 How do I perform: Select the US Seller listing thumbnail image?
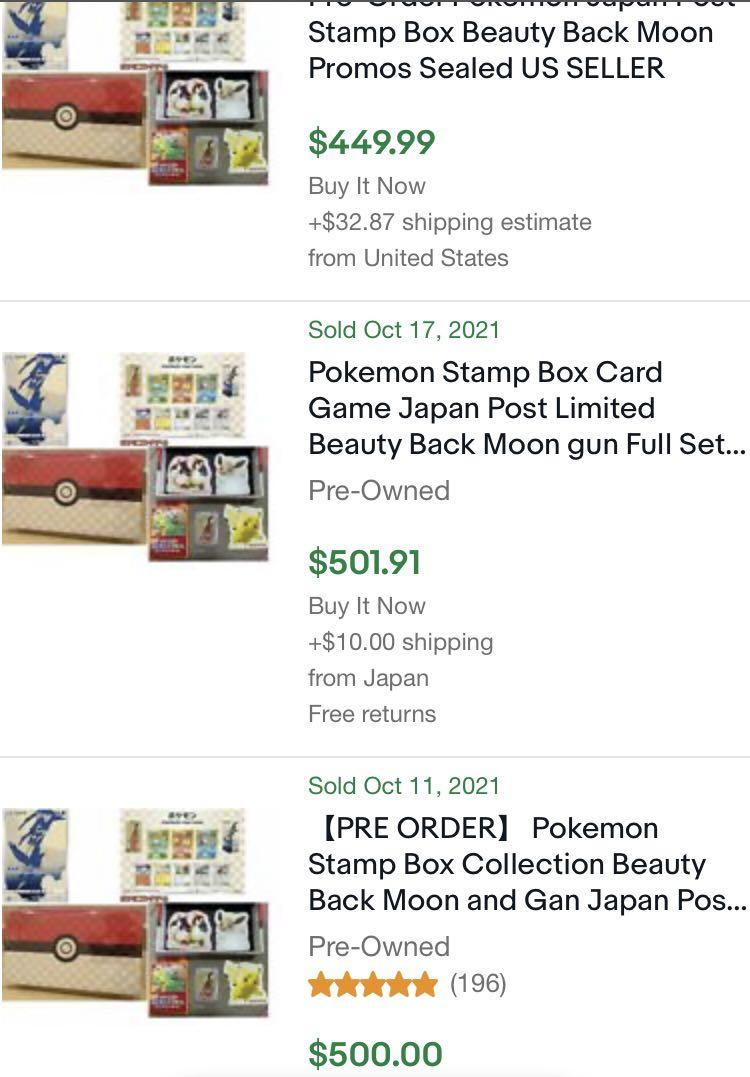[x=135, y=95]
